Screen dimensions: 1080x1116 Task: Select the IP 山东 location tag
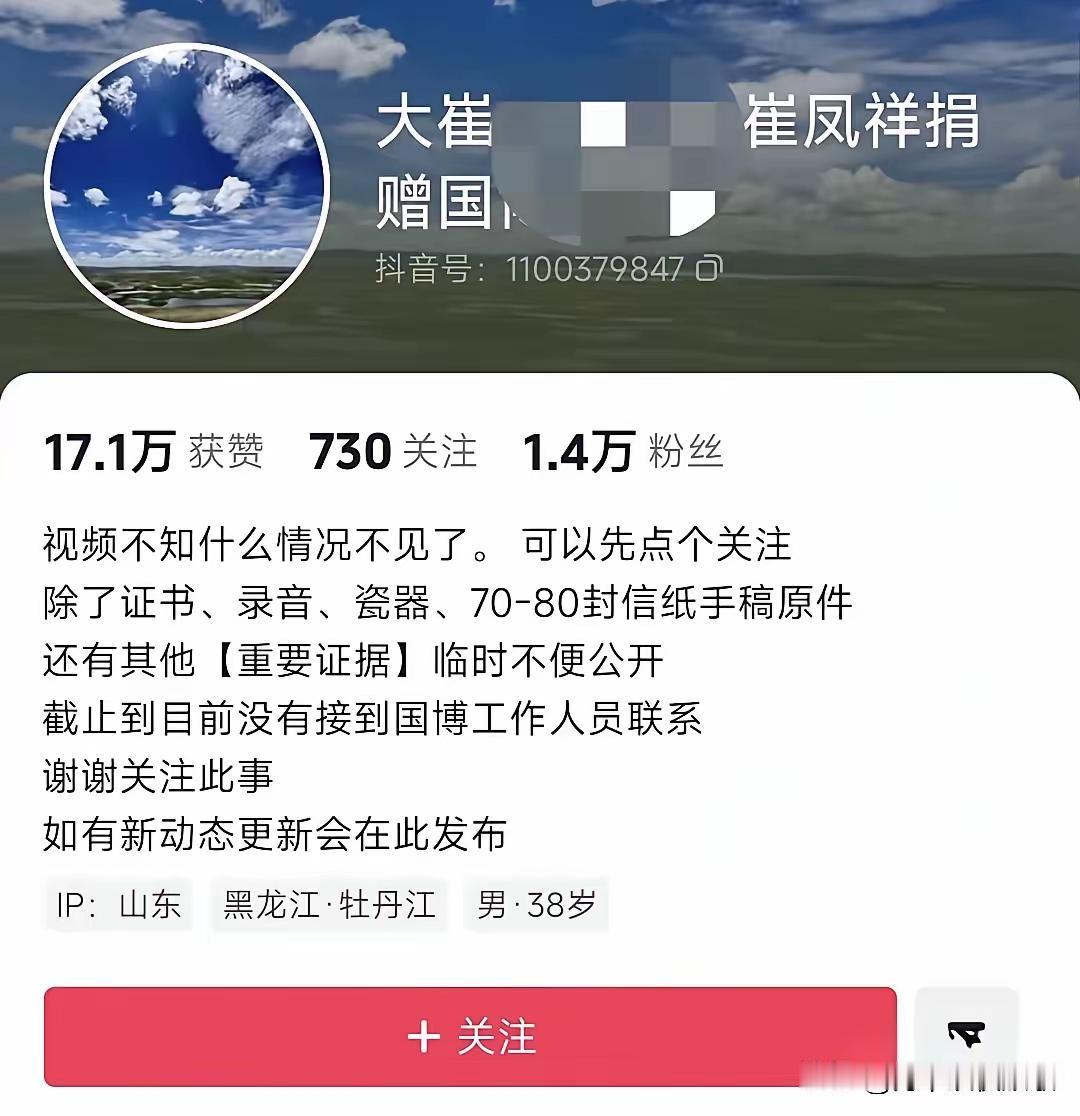[120, 905]
